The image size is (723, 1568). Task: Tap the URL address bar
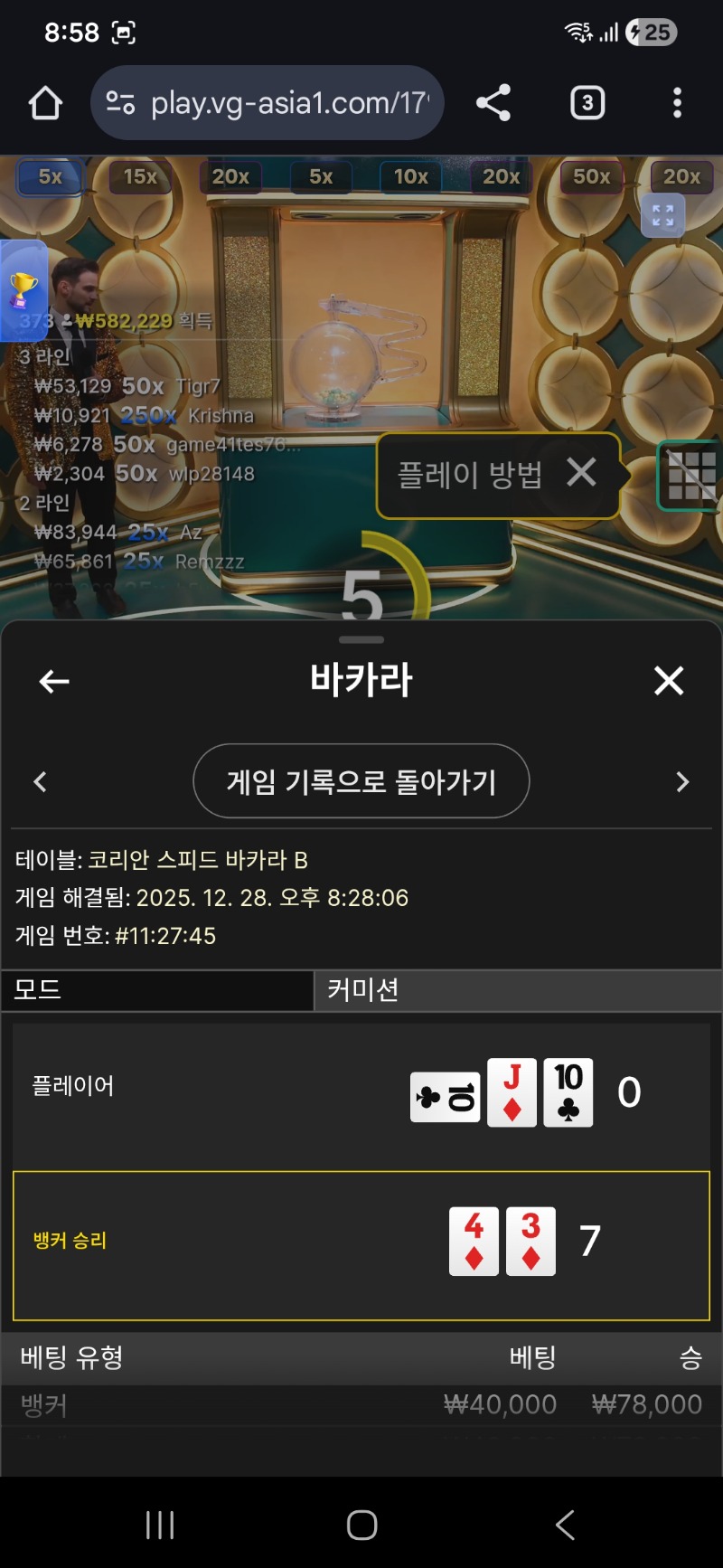click(x=271, y=103)
